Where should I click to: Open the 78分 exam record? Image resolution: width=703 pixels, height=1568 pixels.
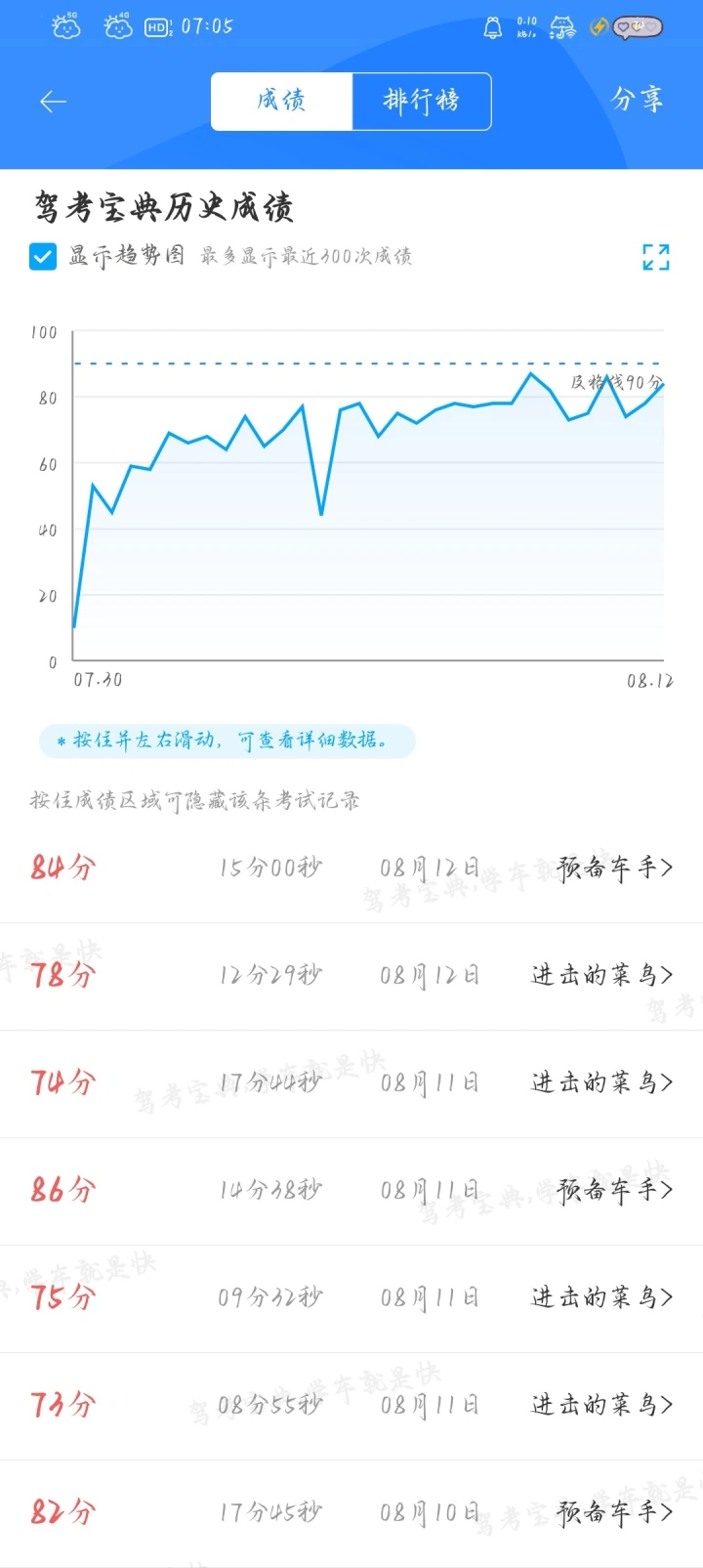[x=351, y=976]
